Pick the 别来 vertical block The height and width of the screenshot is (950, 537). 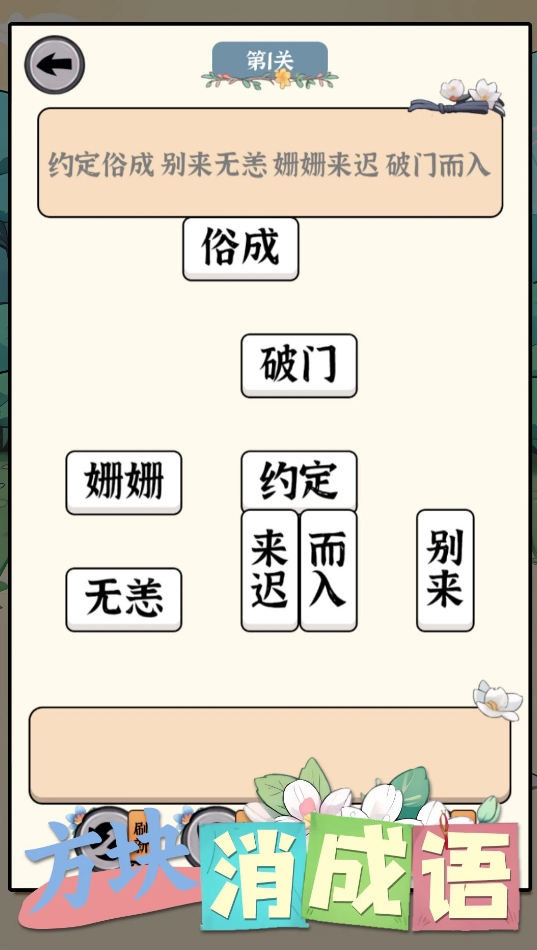coord(445,570)
